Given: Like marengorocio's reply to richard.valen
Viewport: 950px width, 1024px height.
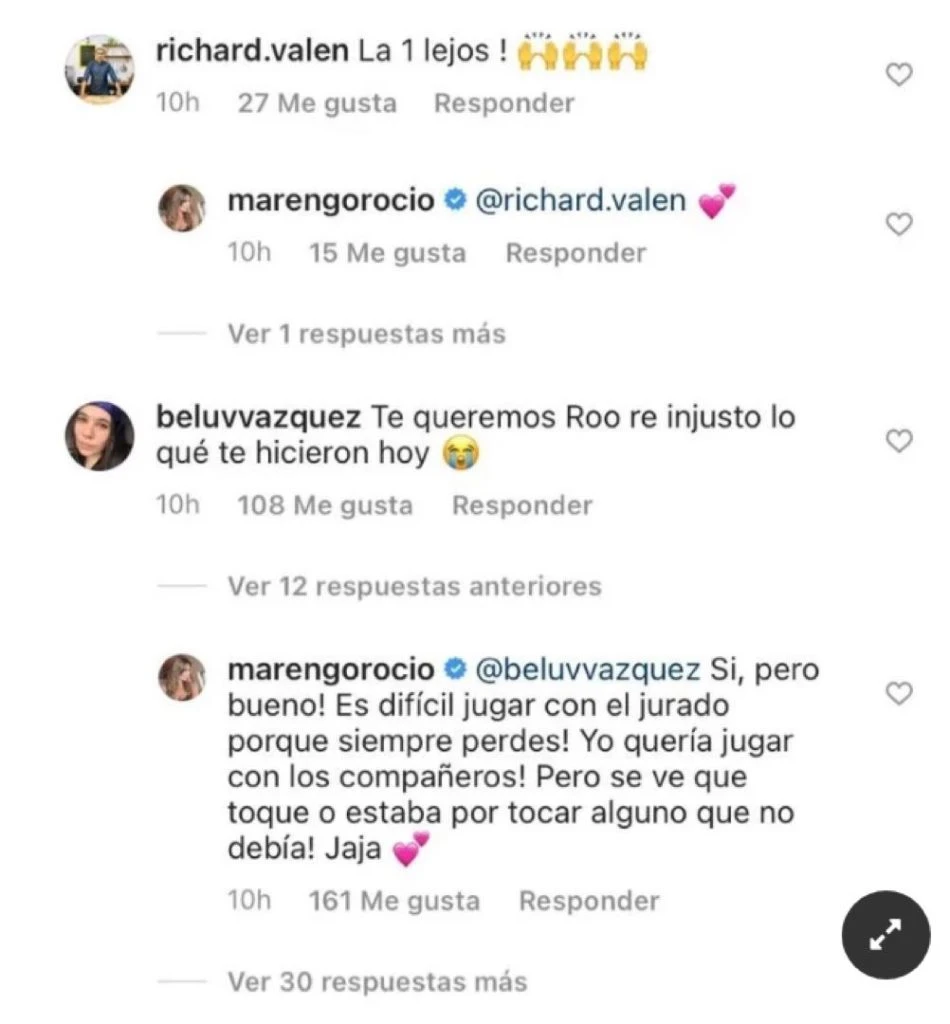Looking at the screenshot, I should point(900,225).
